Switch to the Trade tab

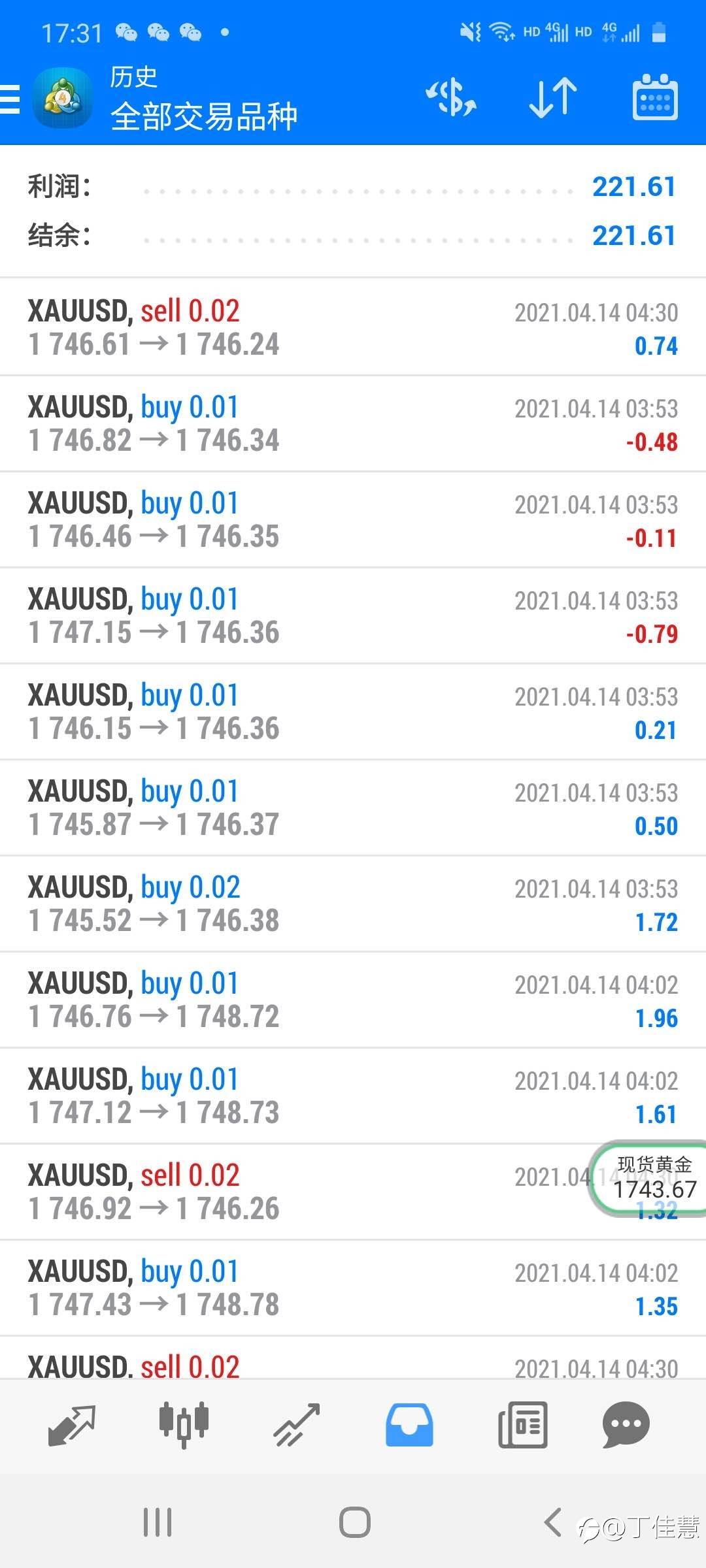297,1424
